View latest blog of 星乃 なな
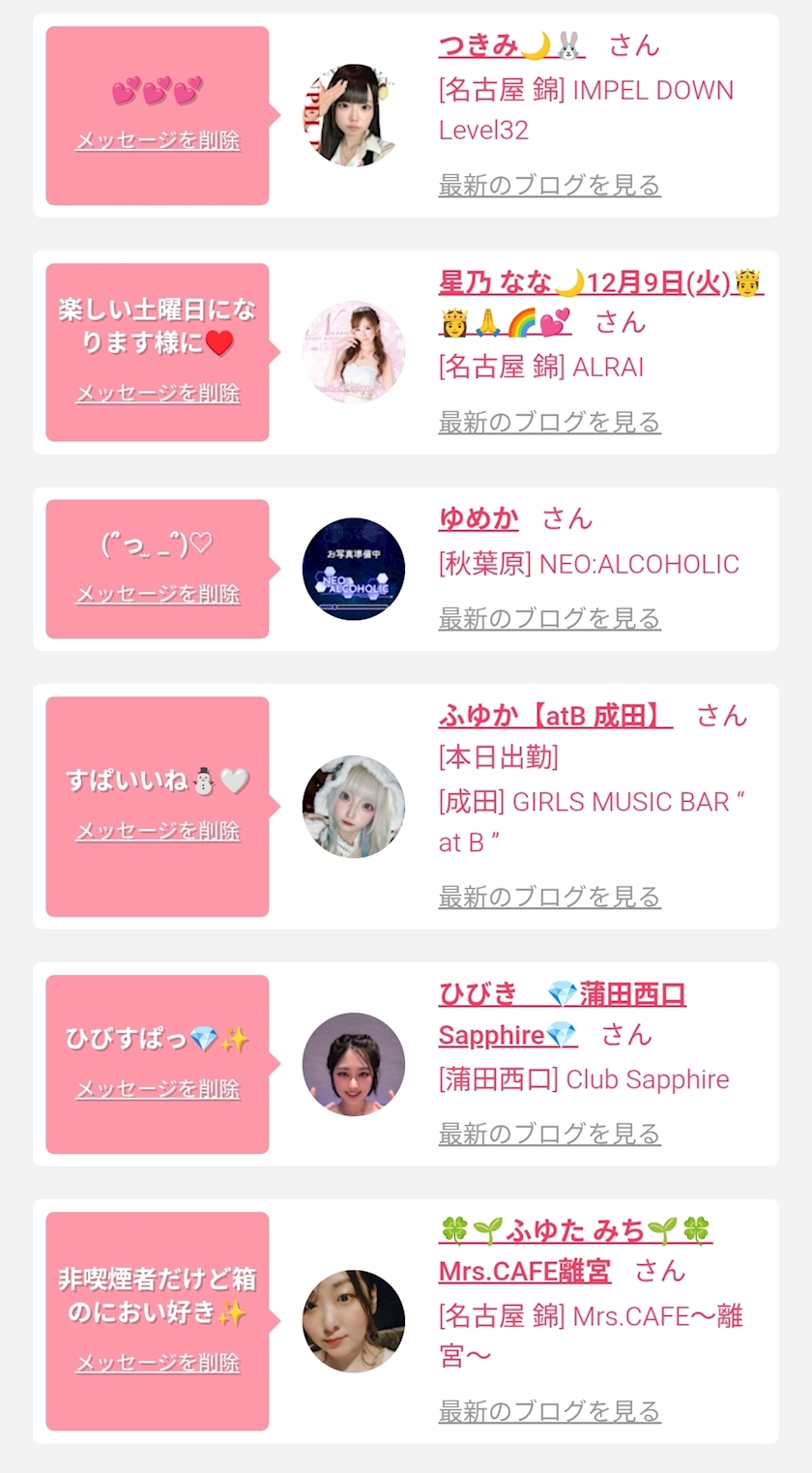 point(549,422)
